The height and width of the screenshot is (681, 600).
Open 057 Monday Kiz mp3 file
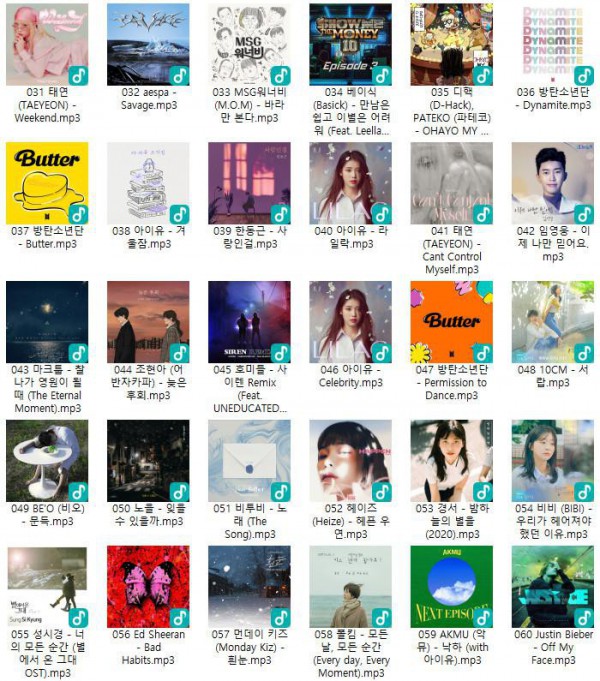pyautogui.click(x=248, y=587)
